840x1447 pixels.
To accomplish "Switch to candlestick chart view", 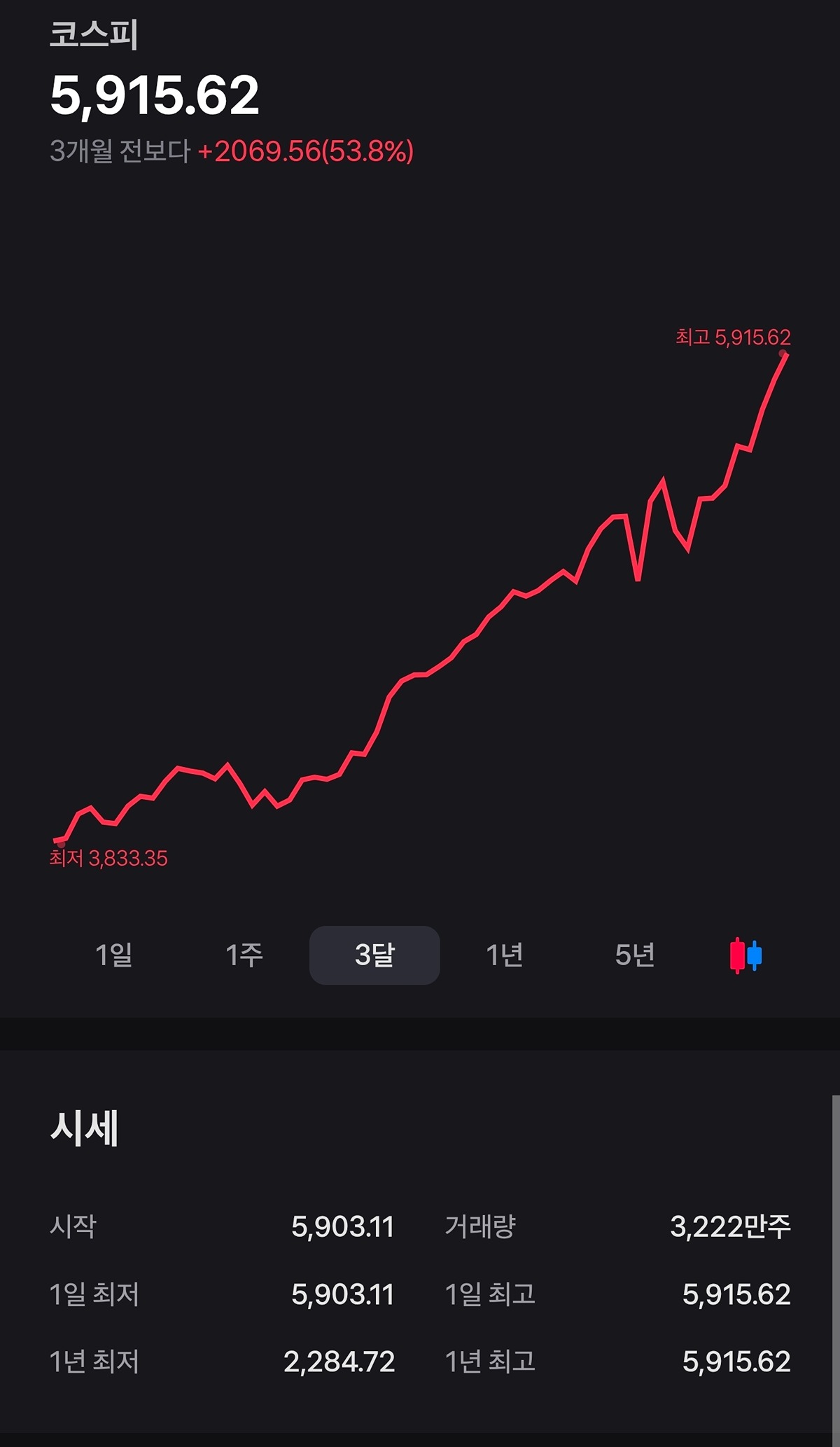I will [745, 955].
